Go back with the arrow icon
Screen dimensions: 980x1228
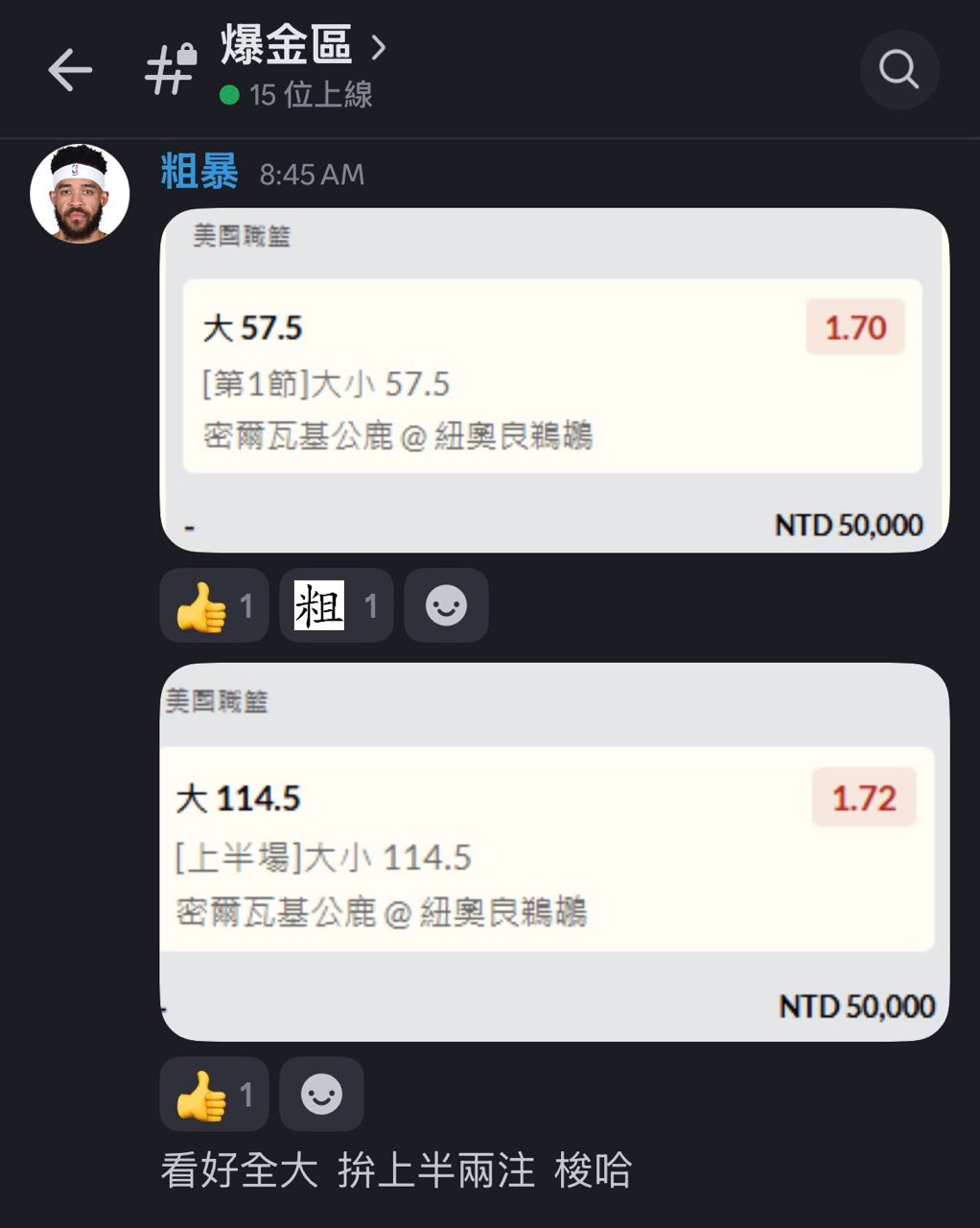click(70, 70)
